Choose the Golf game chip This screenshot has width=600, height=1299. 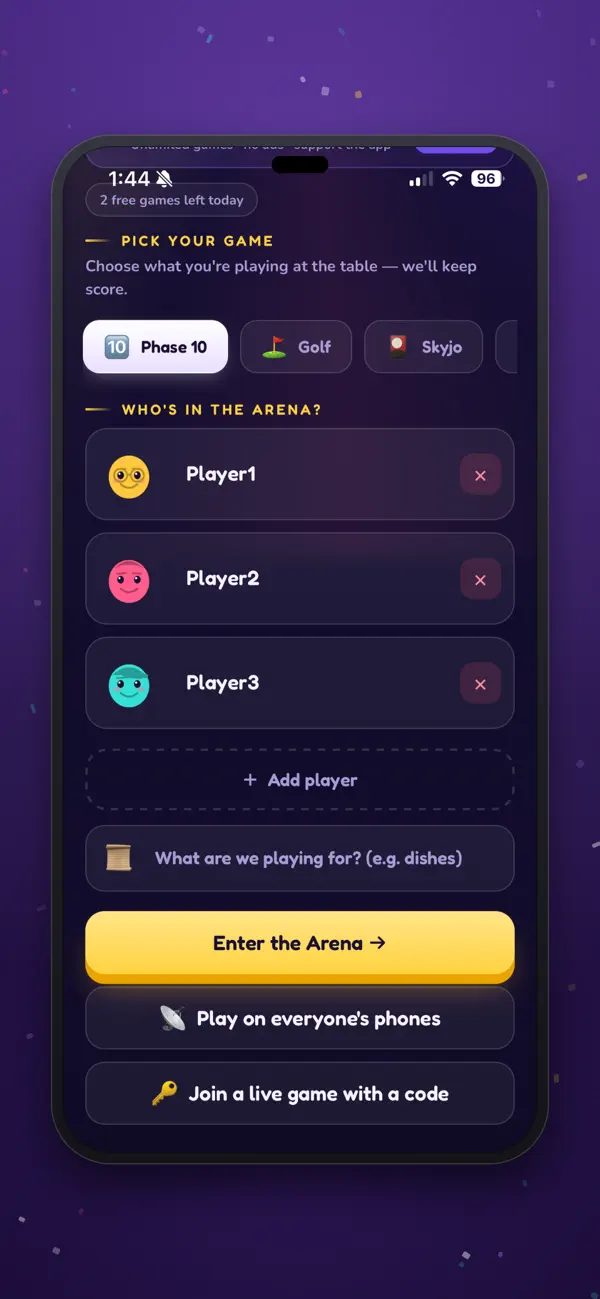296,347
